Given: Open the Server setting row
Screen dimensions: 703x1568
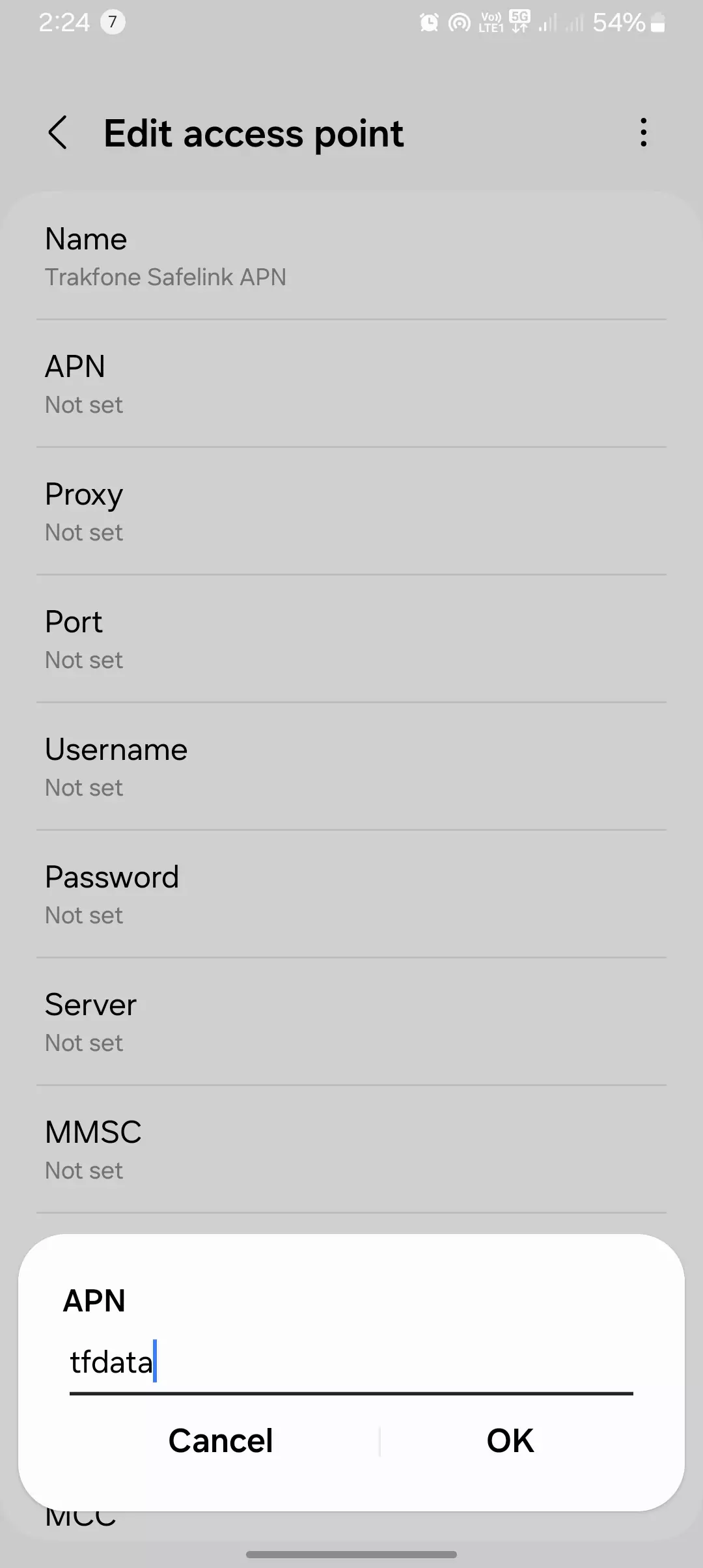Looking at the screenshot, I should coord(351,1022).
